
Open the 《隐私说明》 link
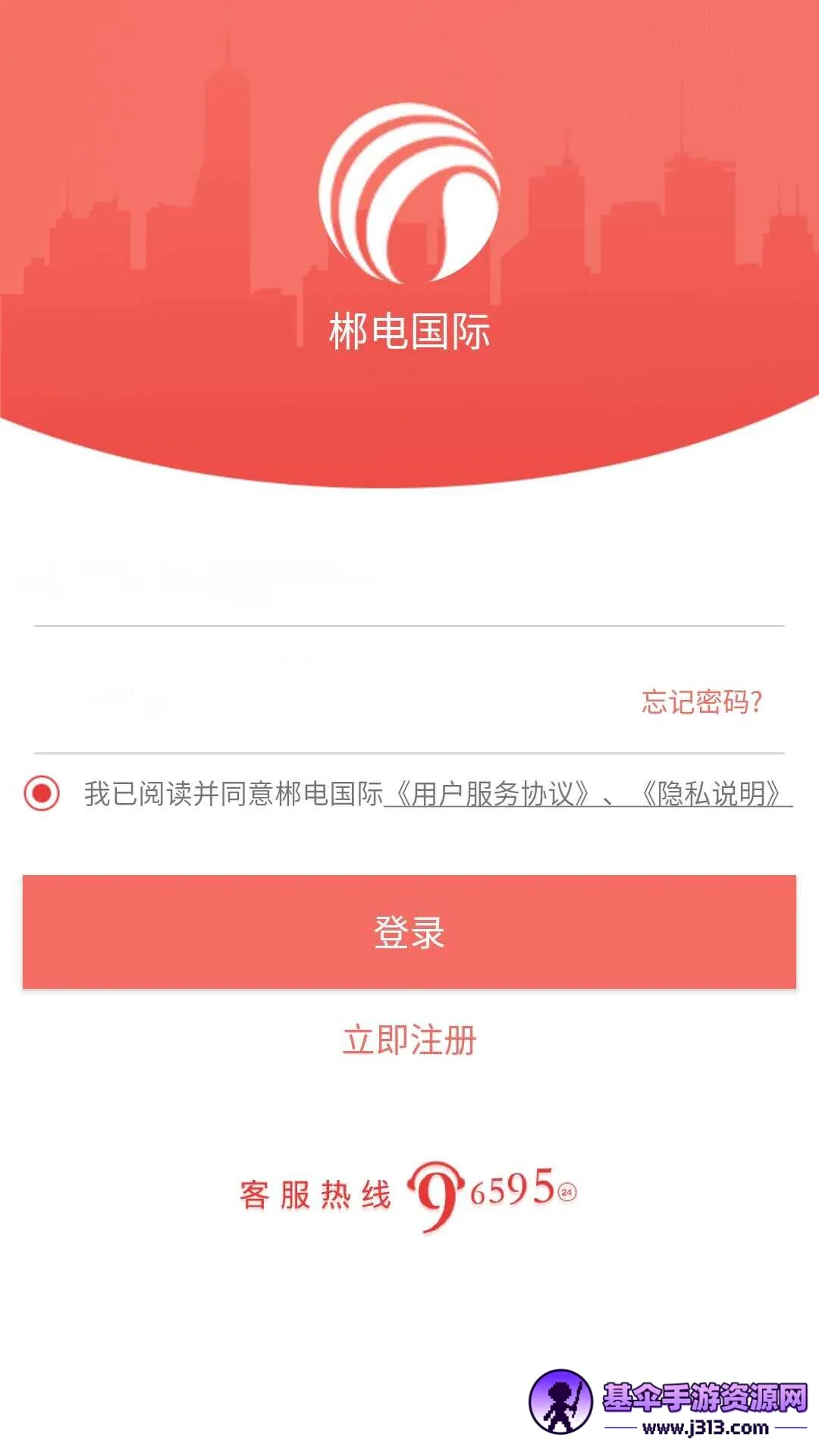[x=711, y=794]
